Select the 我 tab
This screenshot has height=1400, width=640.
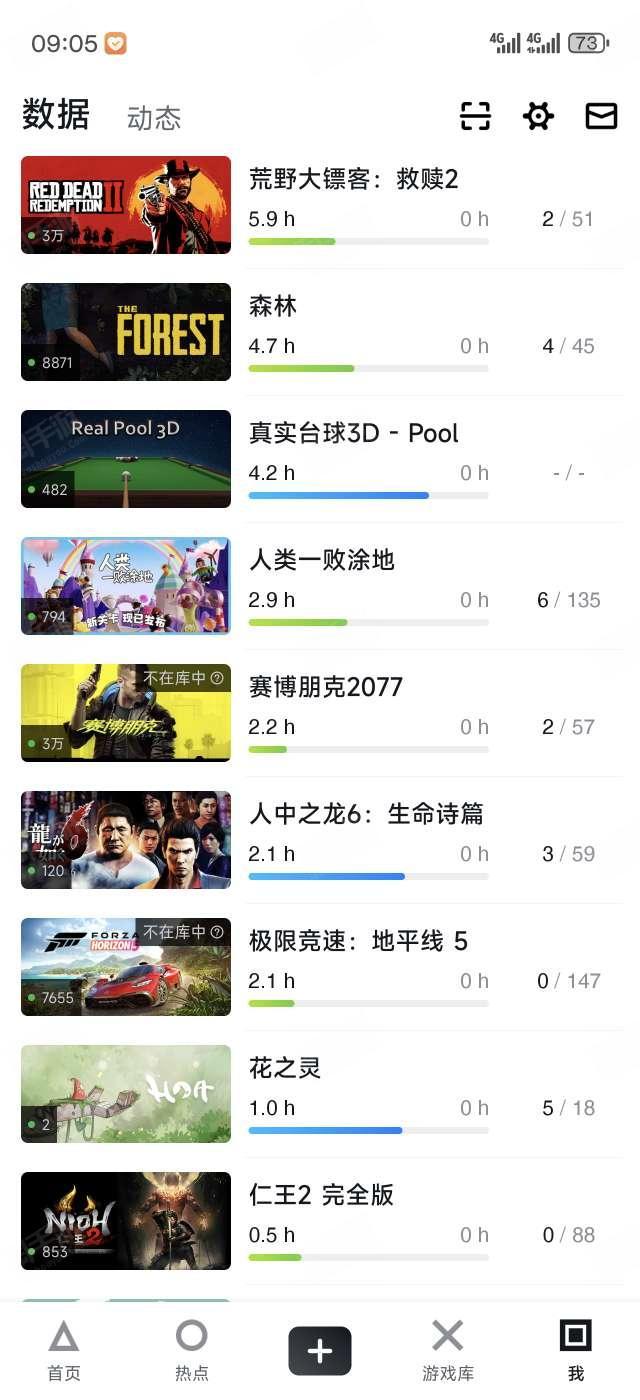click(x=576, y=1350)
